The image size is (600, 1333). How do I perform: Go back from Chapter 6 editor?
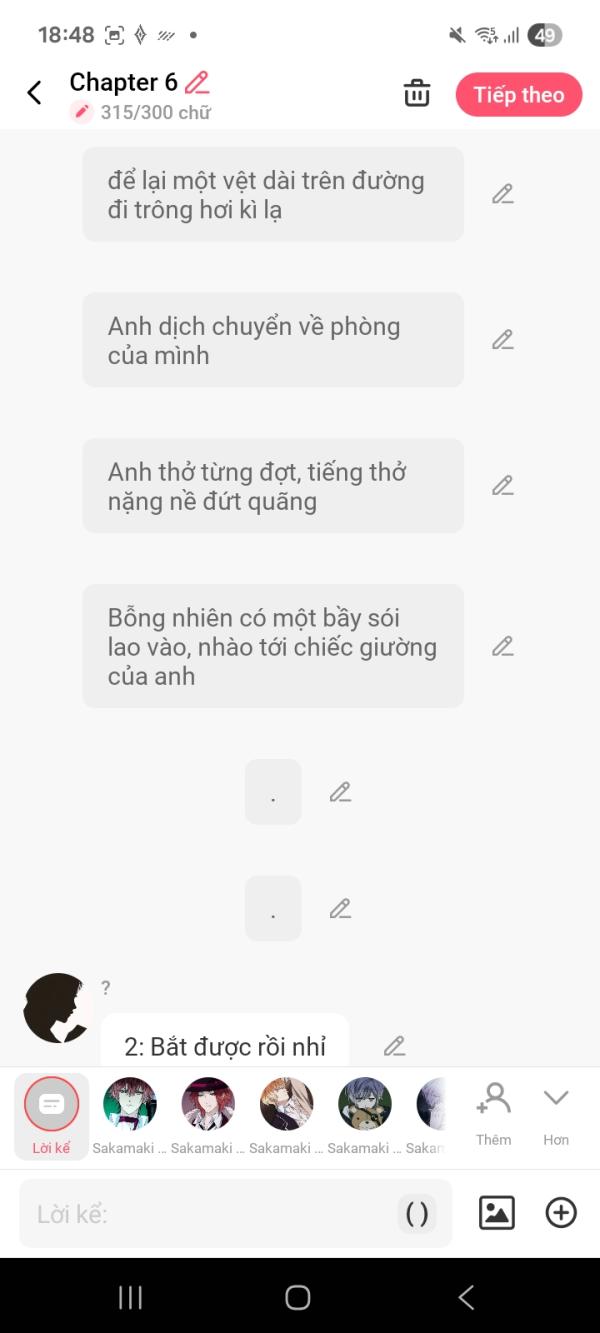pos(34,93)
